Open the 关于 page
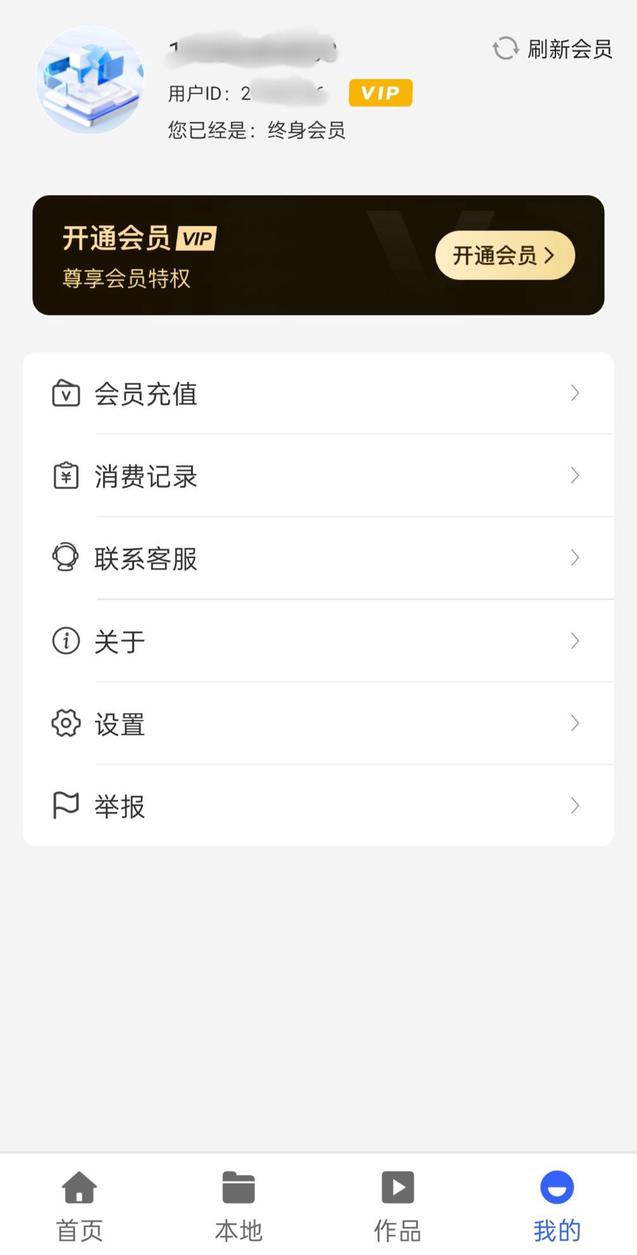 318,641
